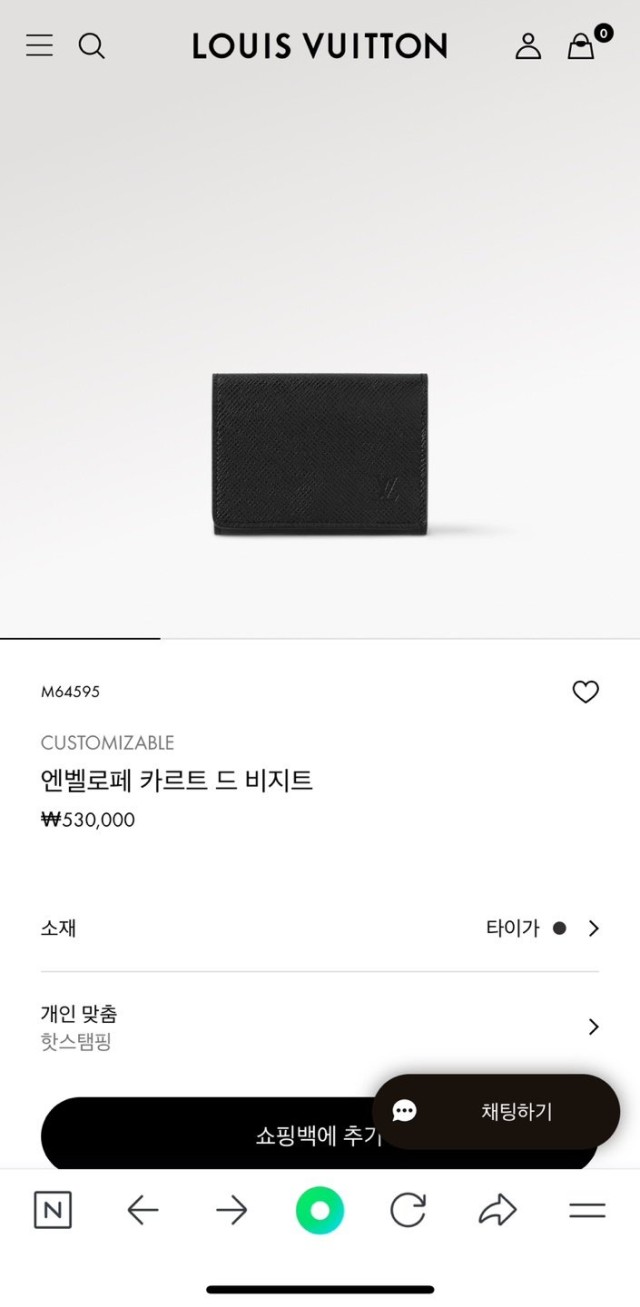Go forward to the next page
640x1307 pixels.
(x=231, y=1211)
